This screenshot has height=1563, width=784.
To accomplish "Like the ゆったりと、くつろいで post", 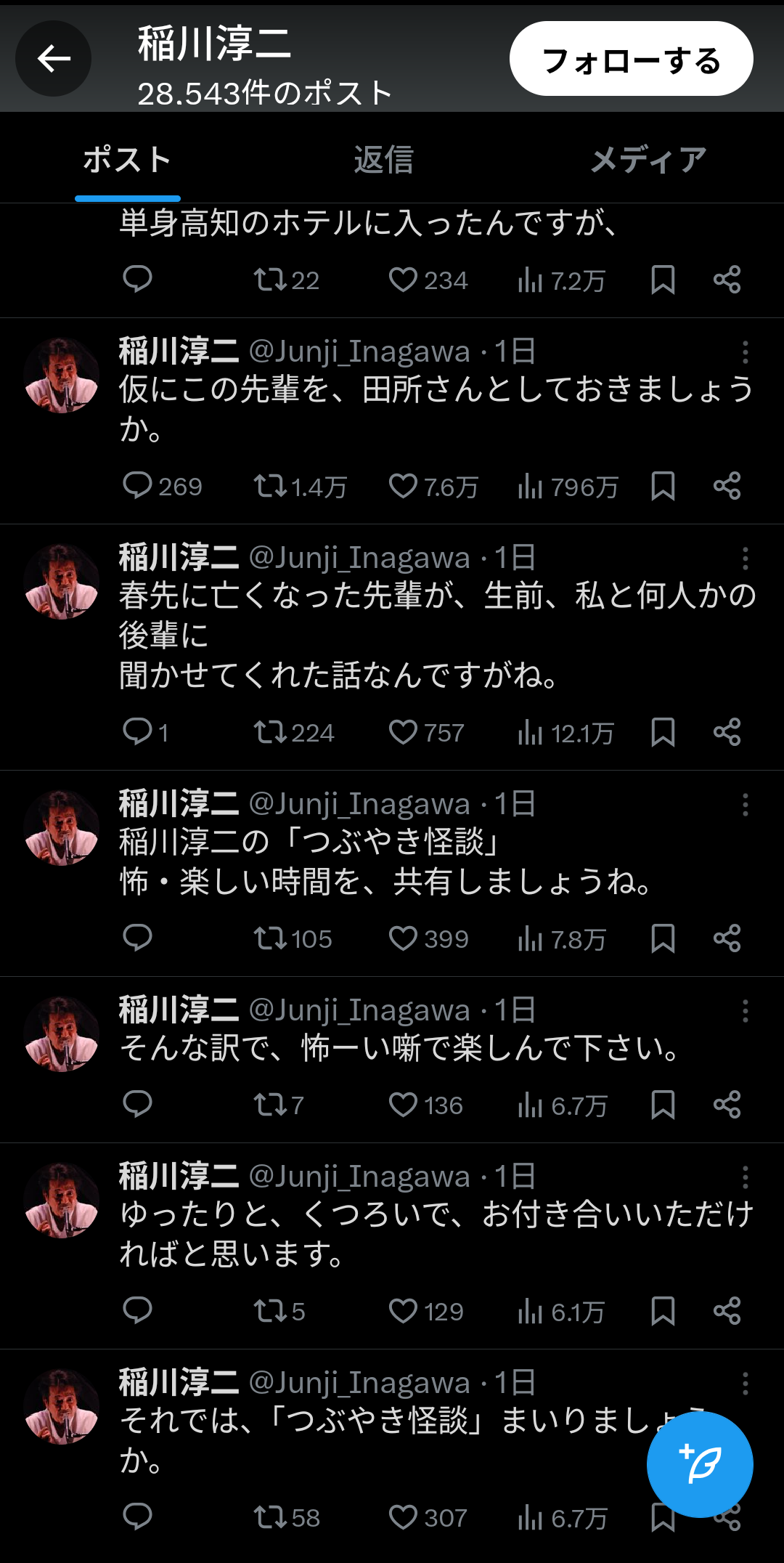I will point(404,1311).
